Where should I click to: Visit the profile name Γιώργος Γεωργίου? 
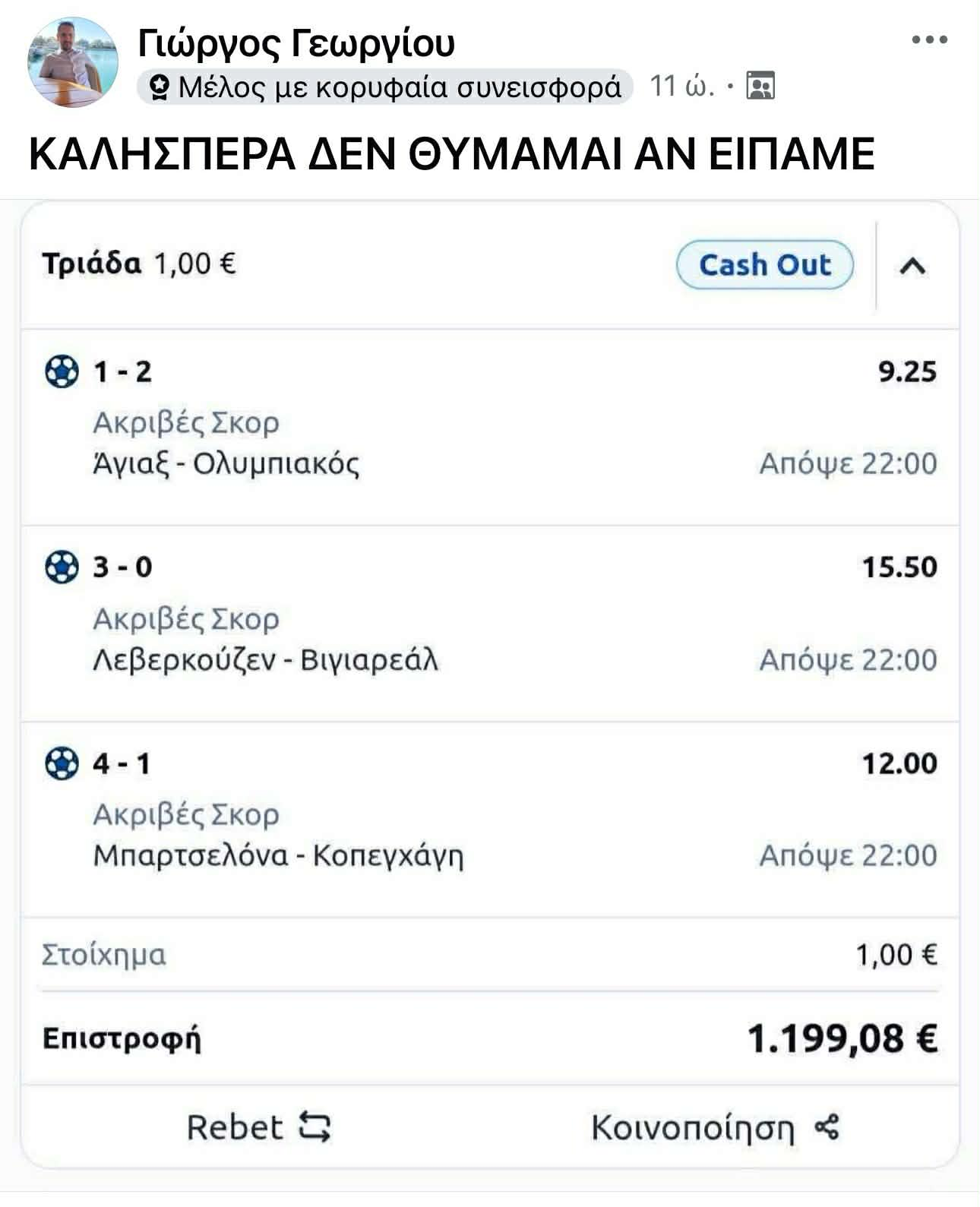(296, 43)
